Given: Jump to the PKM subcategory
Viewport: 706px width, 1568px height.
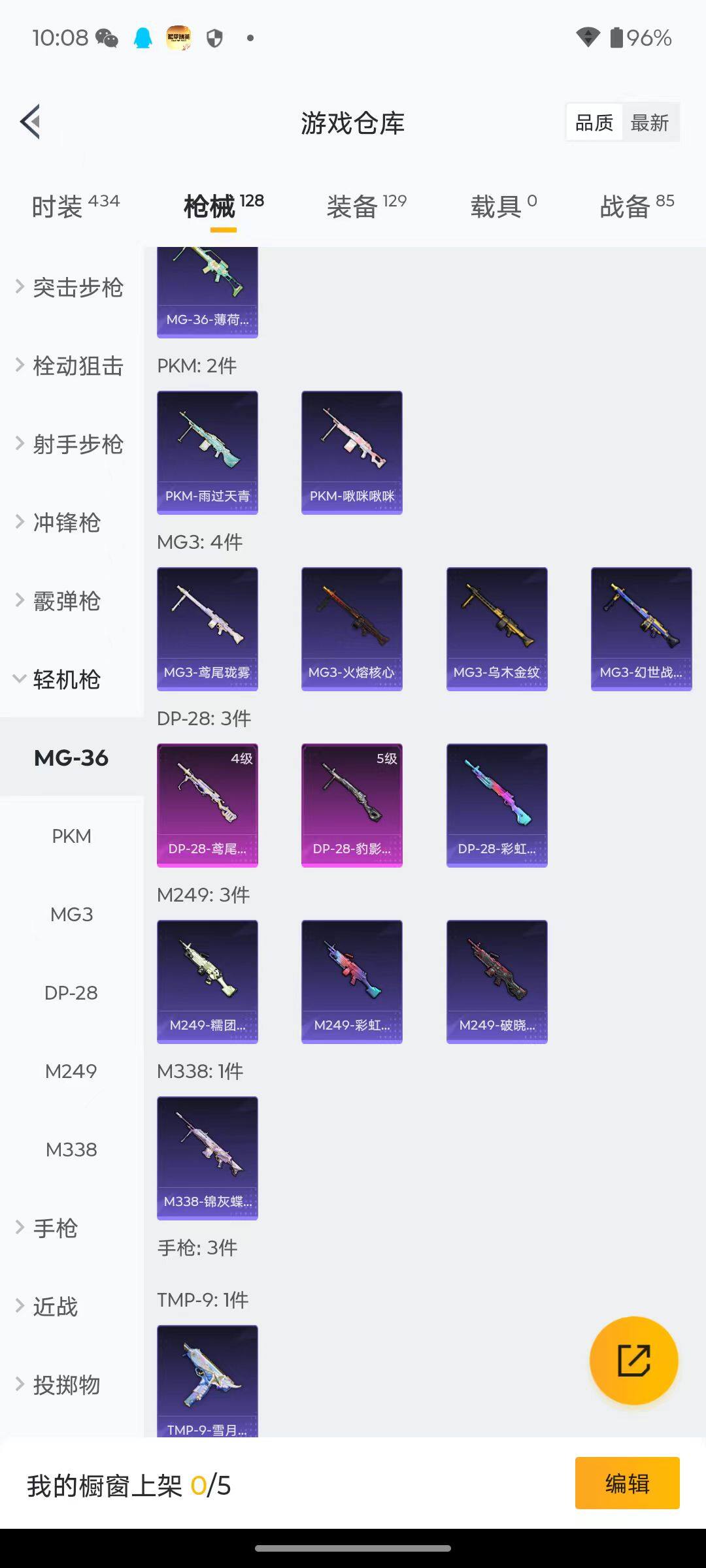Looking at the screenshot, I should click(x=71, y=836).
